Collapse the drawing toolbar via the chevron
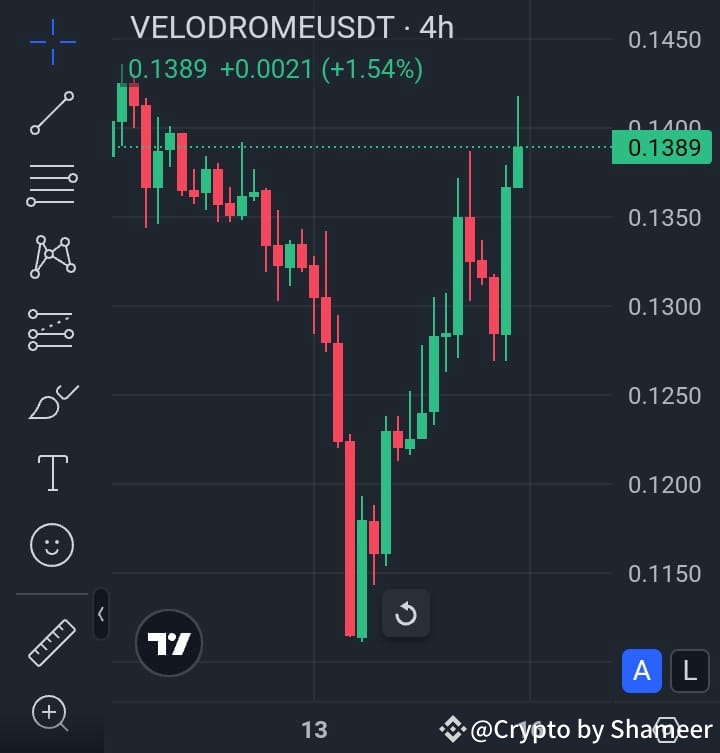 coord(101,615)
